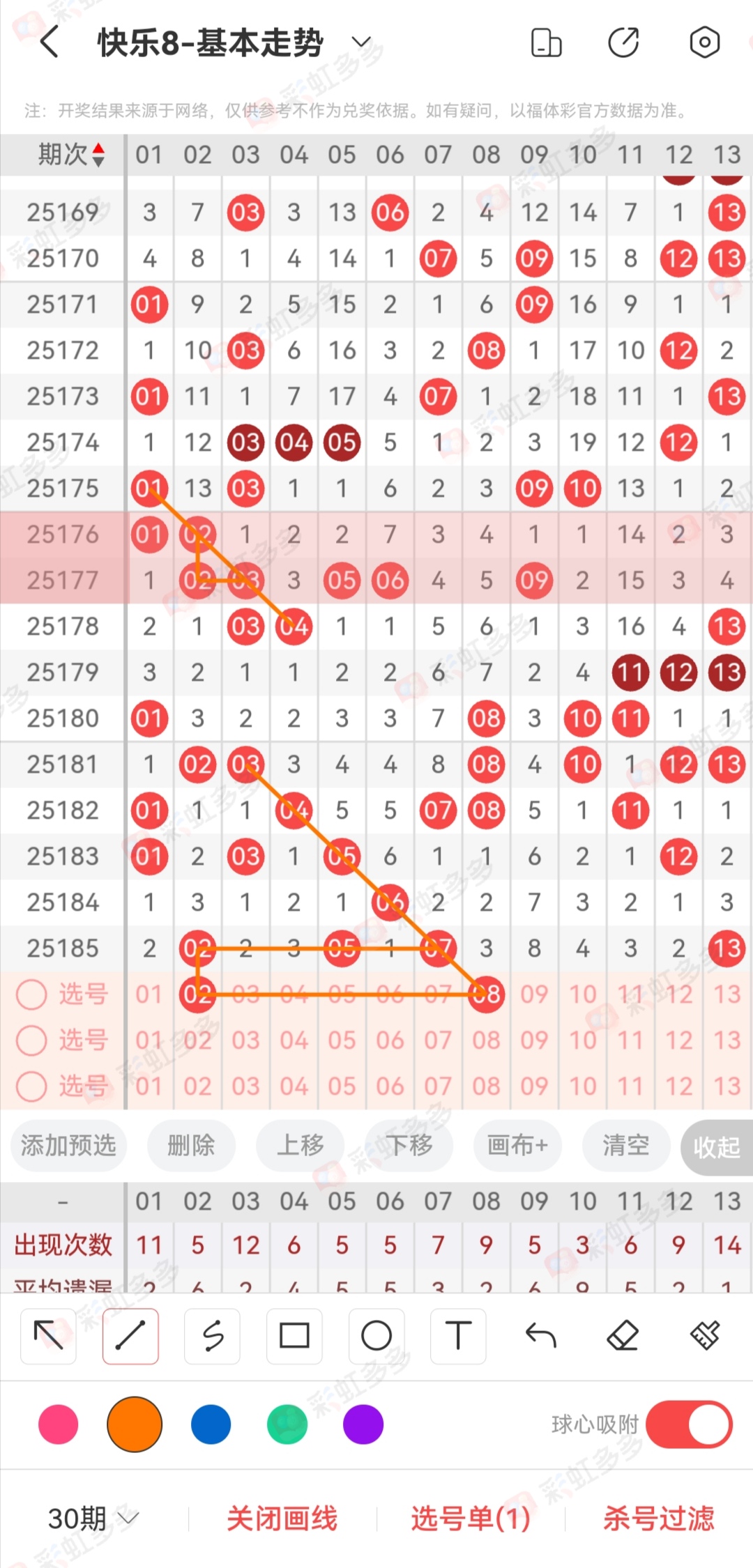Select the rectangle drawing tool
Screen dimensions: 753x1568
294,1336
